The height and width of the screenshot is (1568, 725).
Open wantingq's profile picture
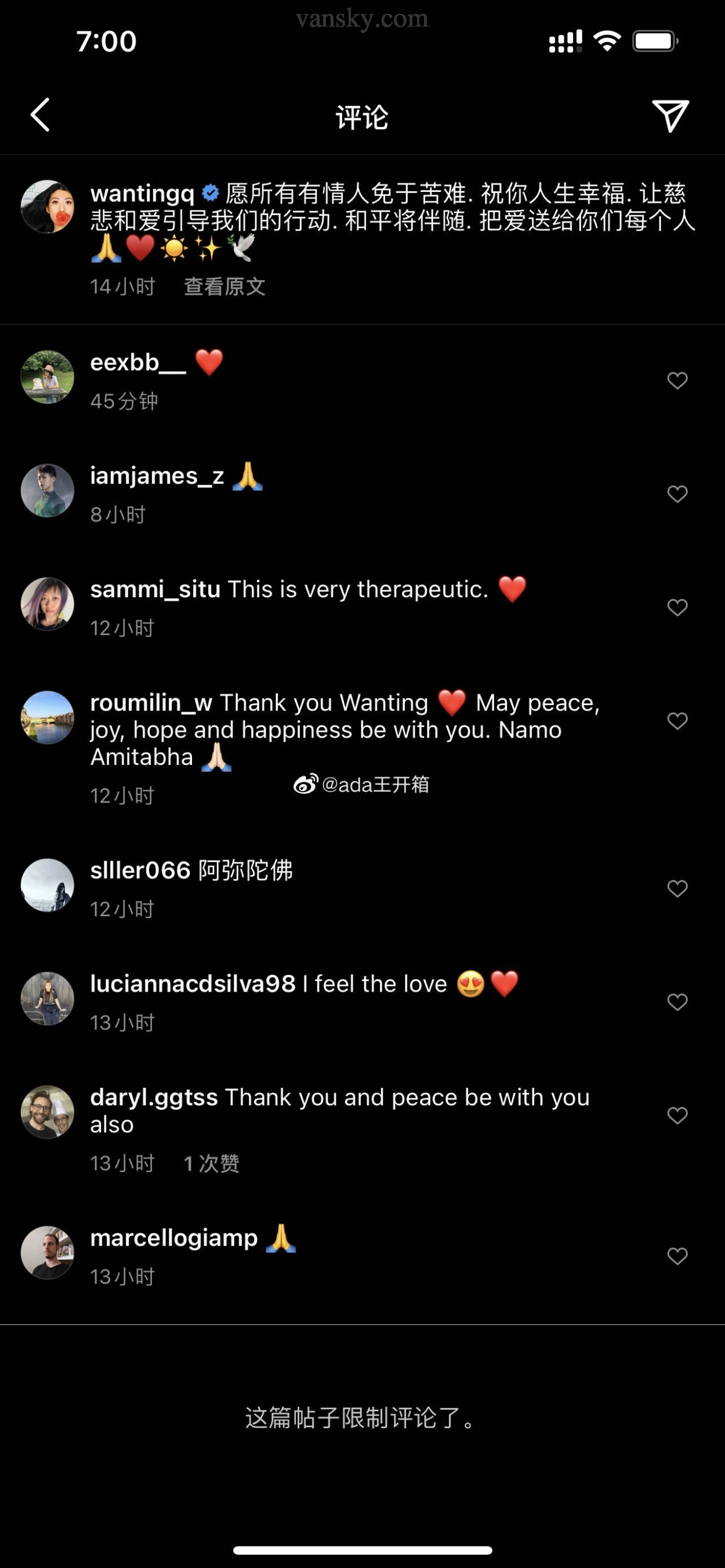click(x=48, y=206)
